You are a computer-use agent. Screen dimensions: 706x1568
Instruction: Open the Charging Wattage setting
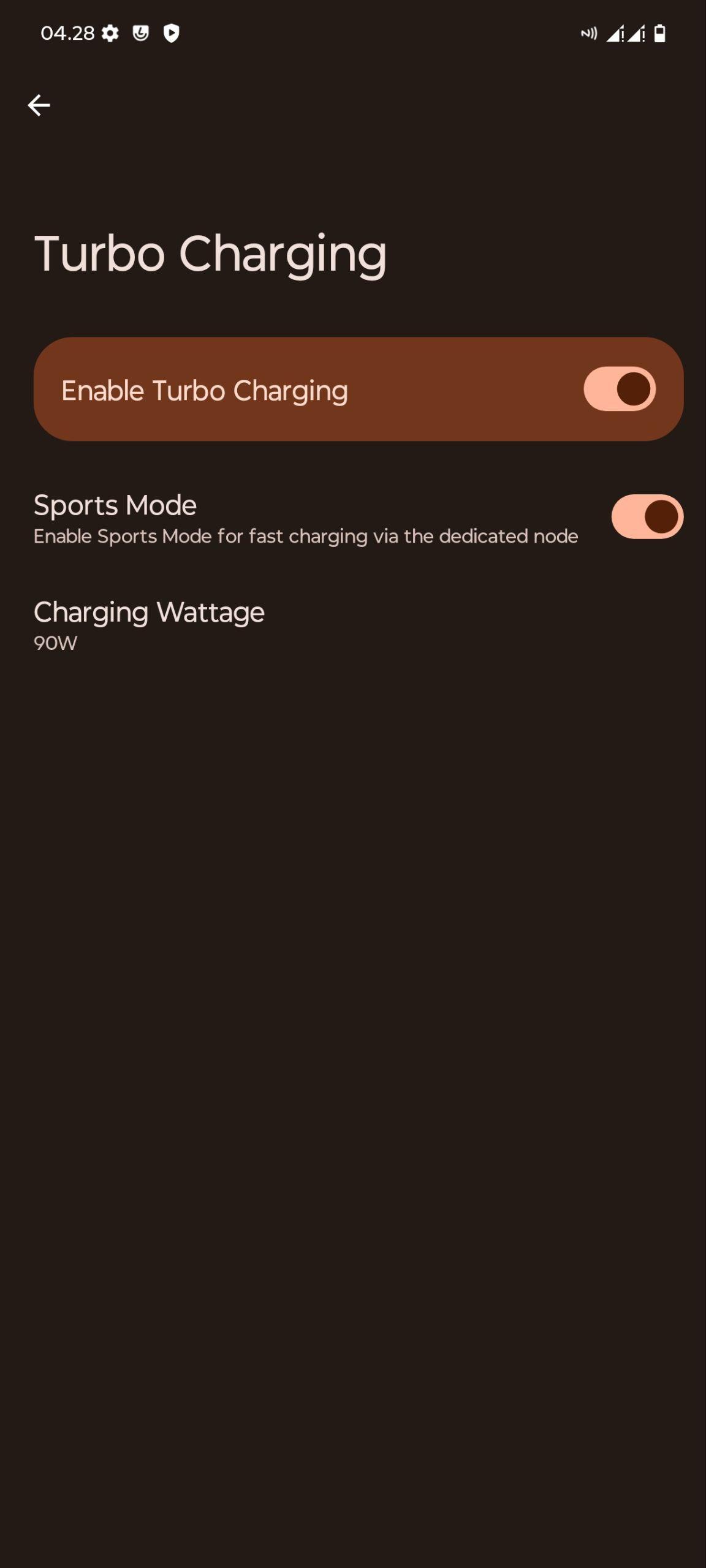point(353,625)
